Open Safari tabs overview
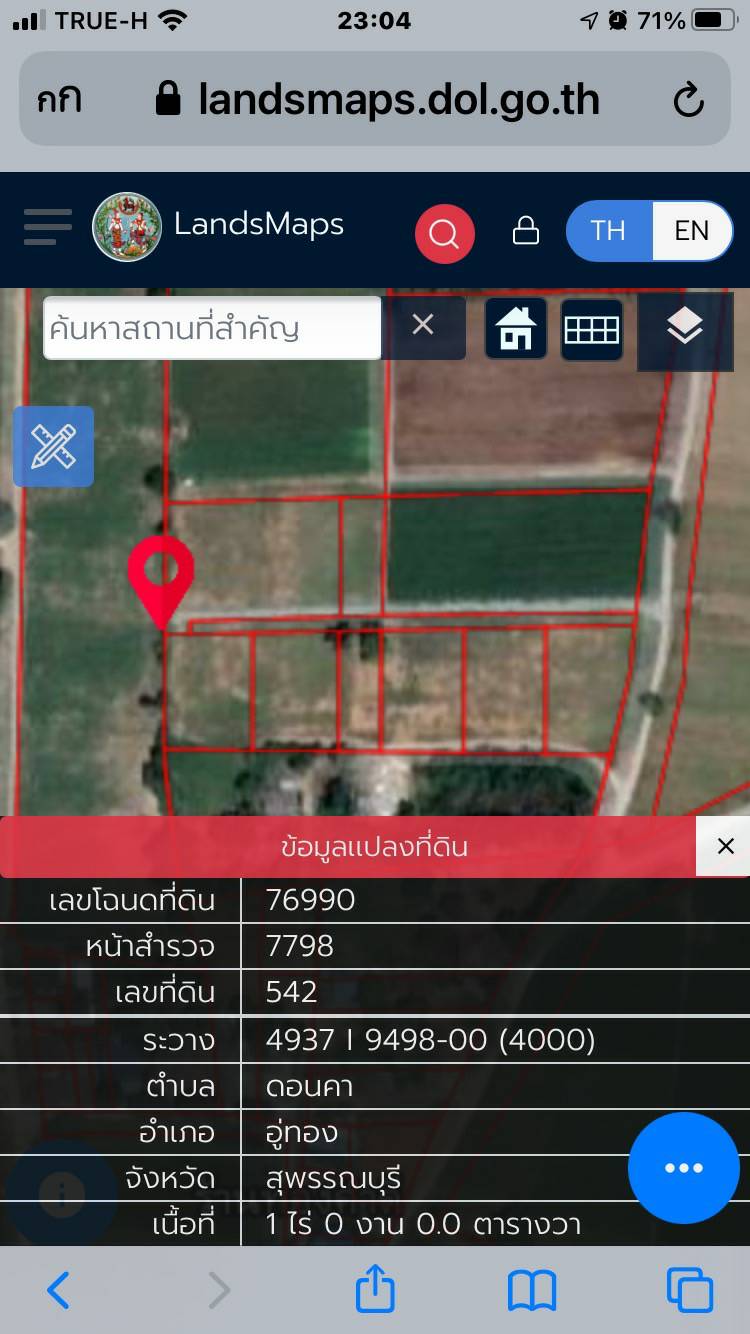 tap(690, 1290)
